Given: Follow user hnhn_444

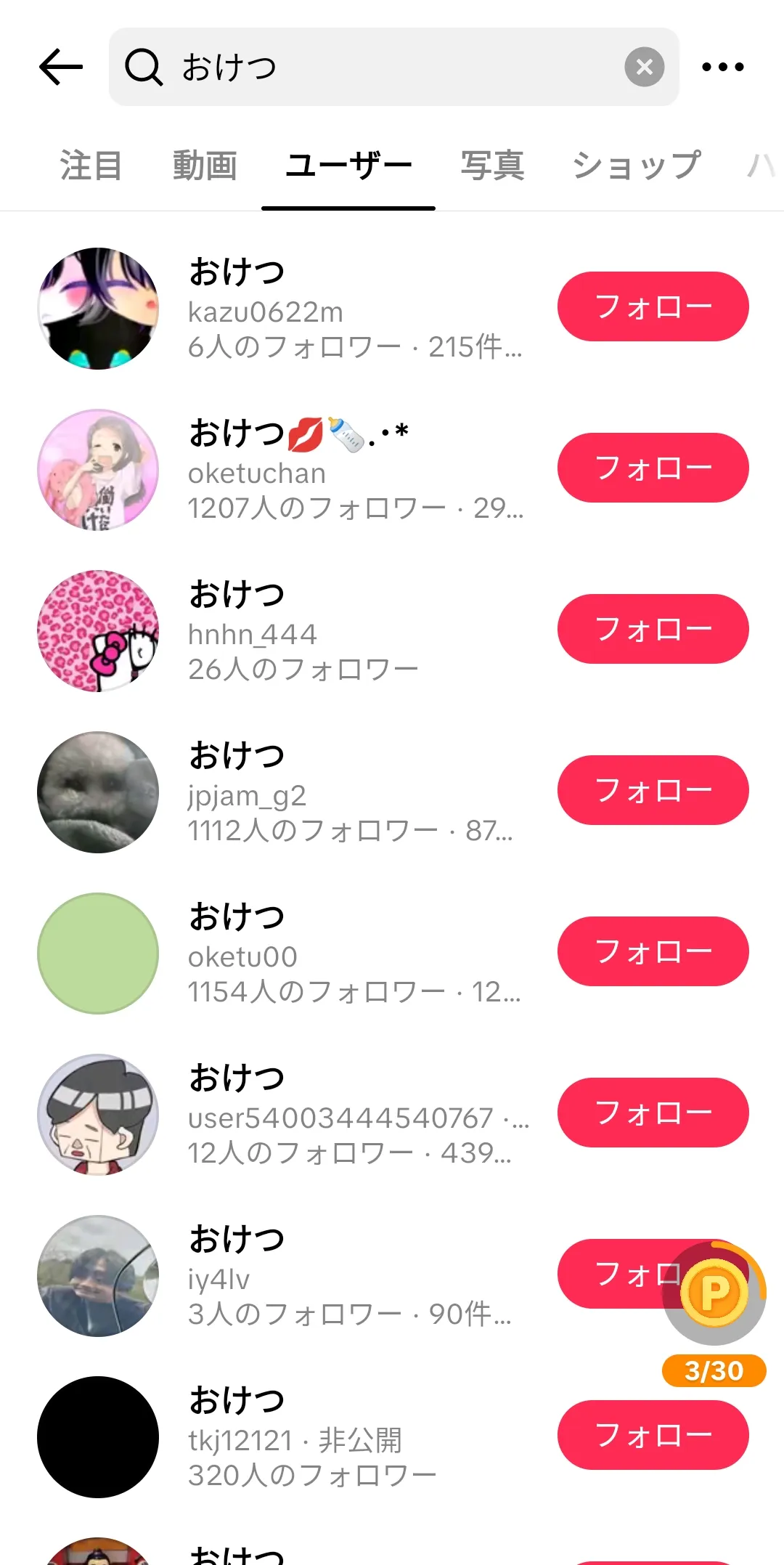Looking at the screenshot, I should point(653,629).
